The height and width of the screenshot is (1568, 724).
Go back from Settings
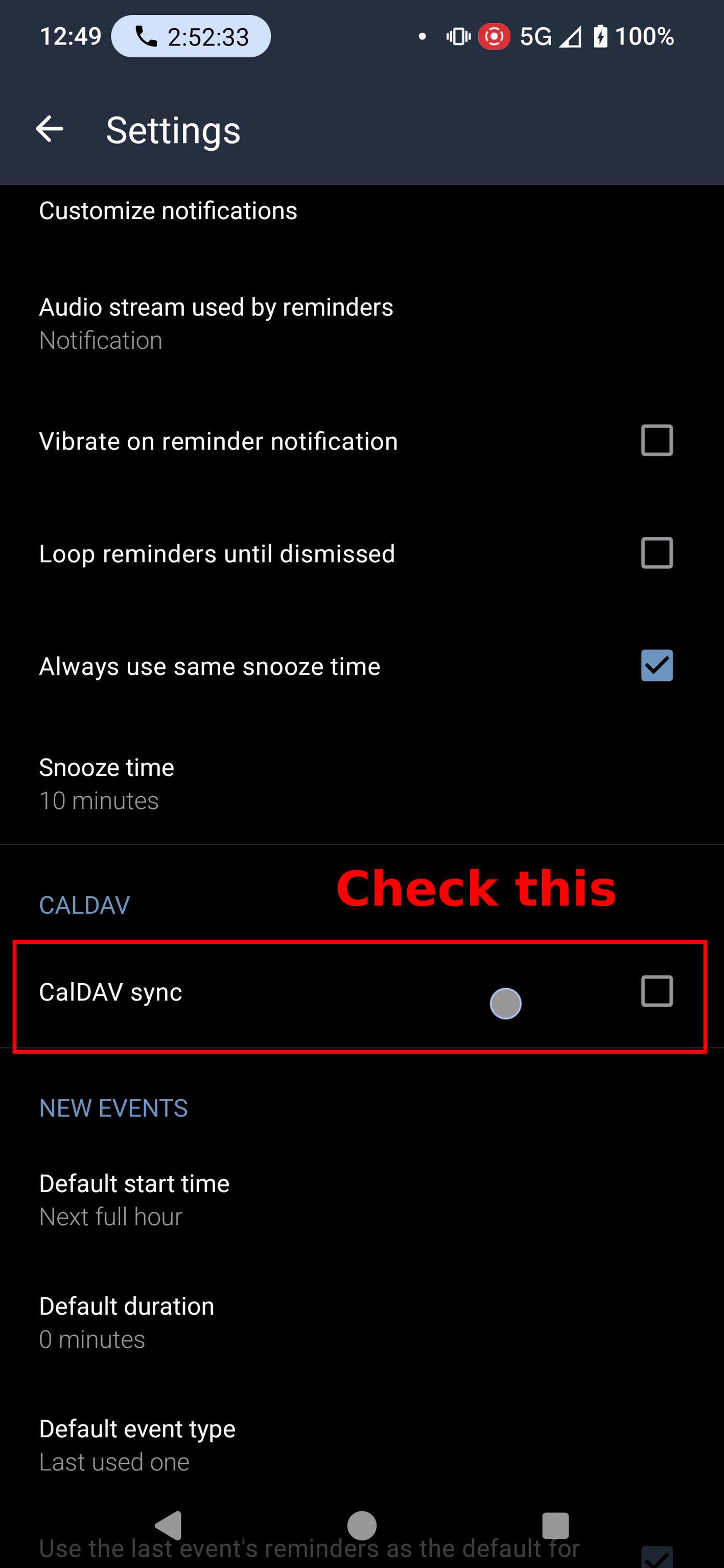coord(50,129)
